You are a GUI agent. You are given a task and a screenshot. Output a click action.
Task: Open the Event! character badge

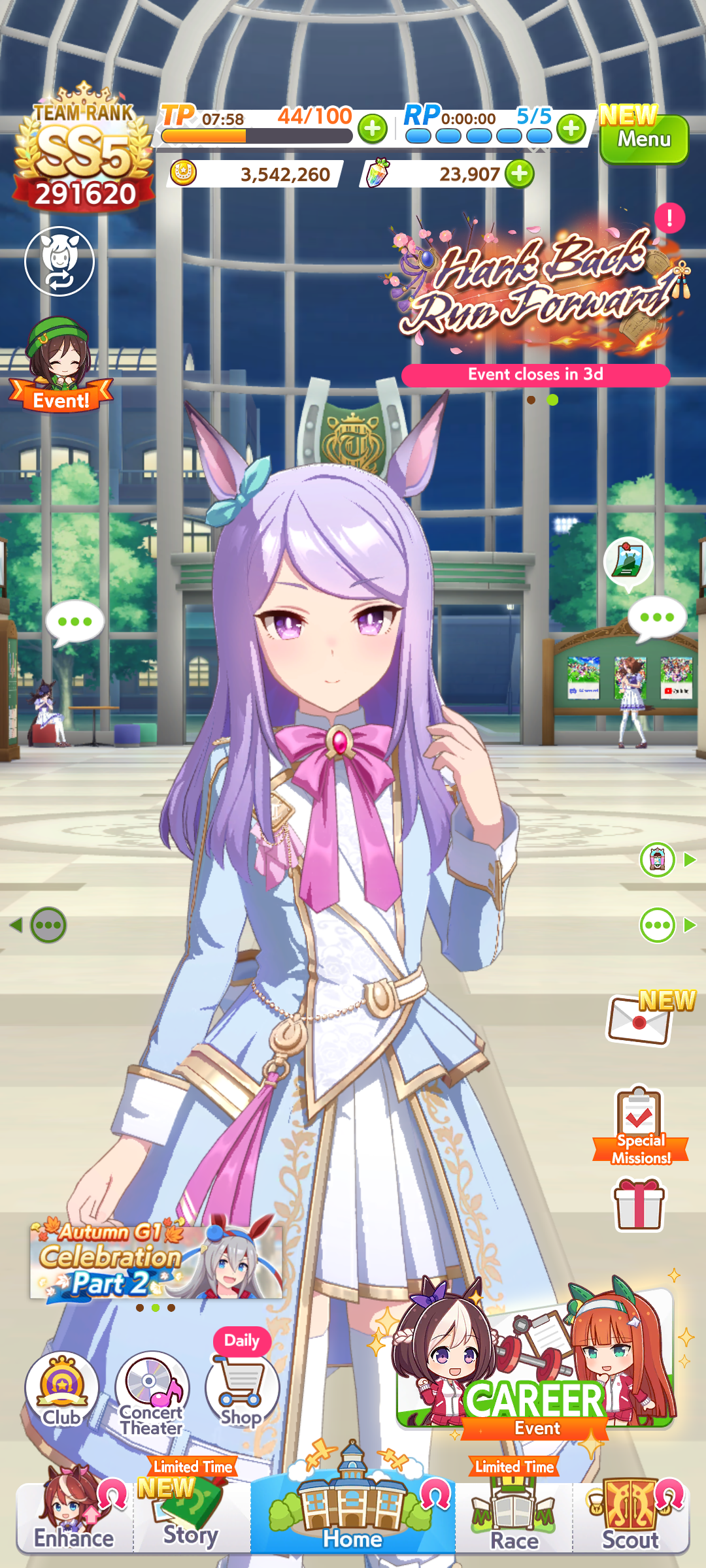click(60, 365)
